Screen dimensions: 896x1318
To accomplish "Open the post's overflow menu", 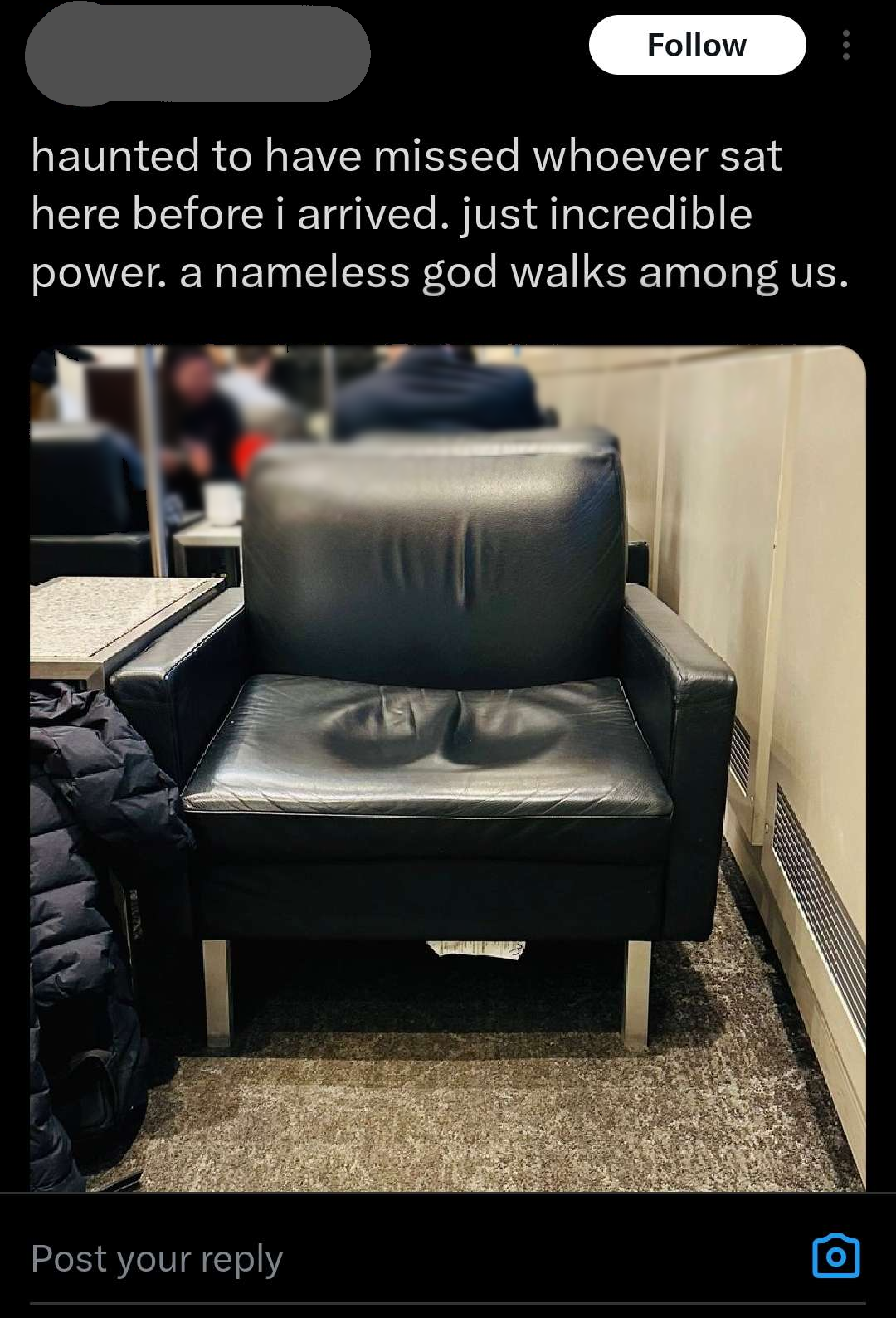I will [x=845, y=45].
